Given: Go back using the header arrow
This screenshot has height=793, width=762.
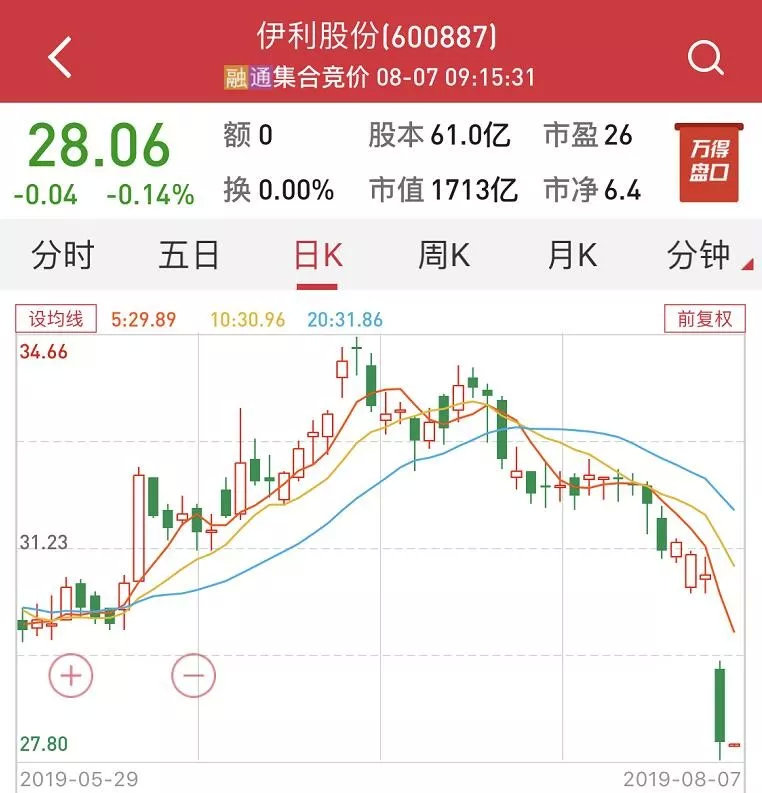Looking at the screenshot, I should tap(61, 56).
